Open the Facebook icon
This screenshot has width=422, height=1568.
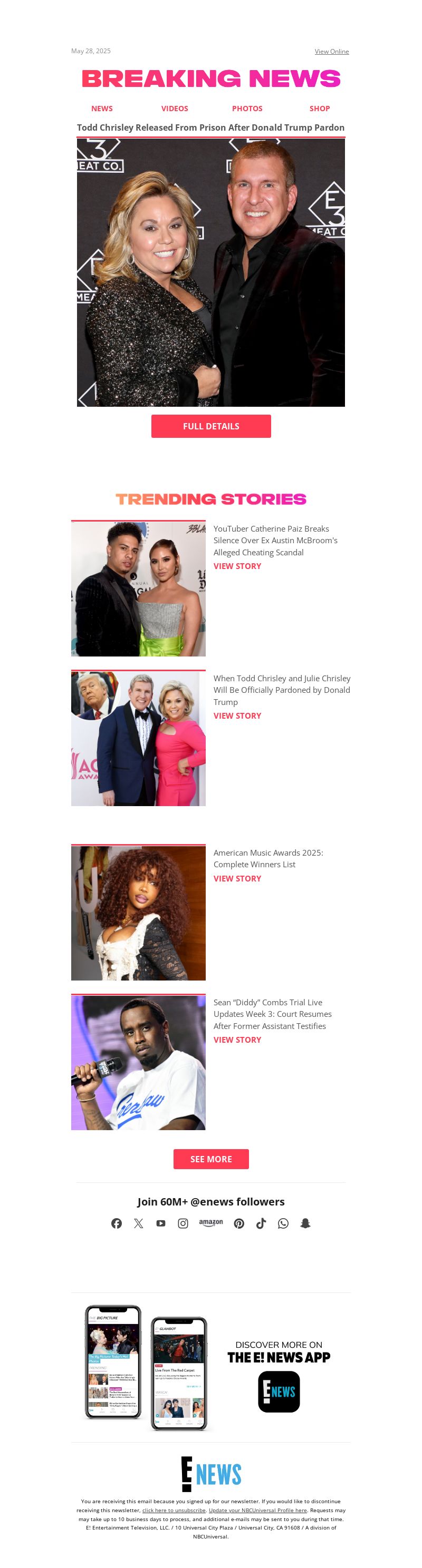click(x=117, y=1223)
